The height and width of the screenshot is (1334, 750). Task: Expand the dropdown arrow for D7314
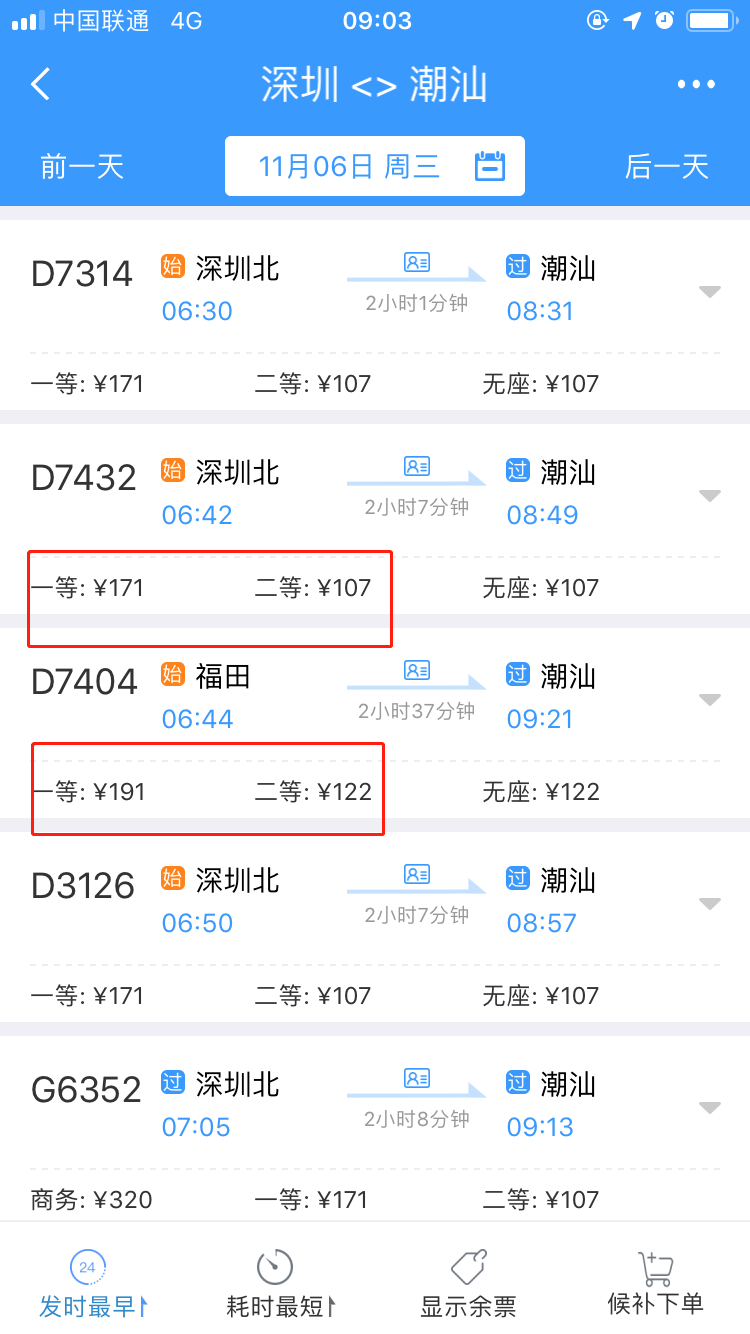point(709,292)
